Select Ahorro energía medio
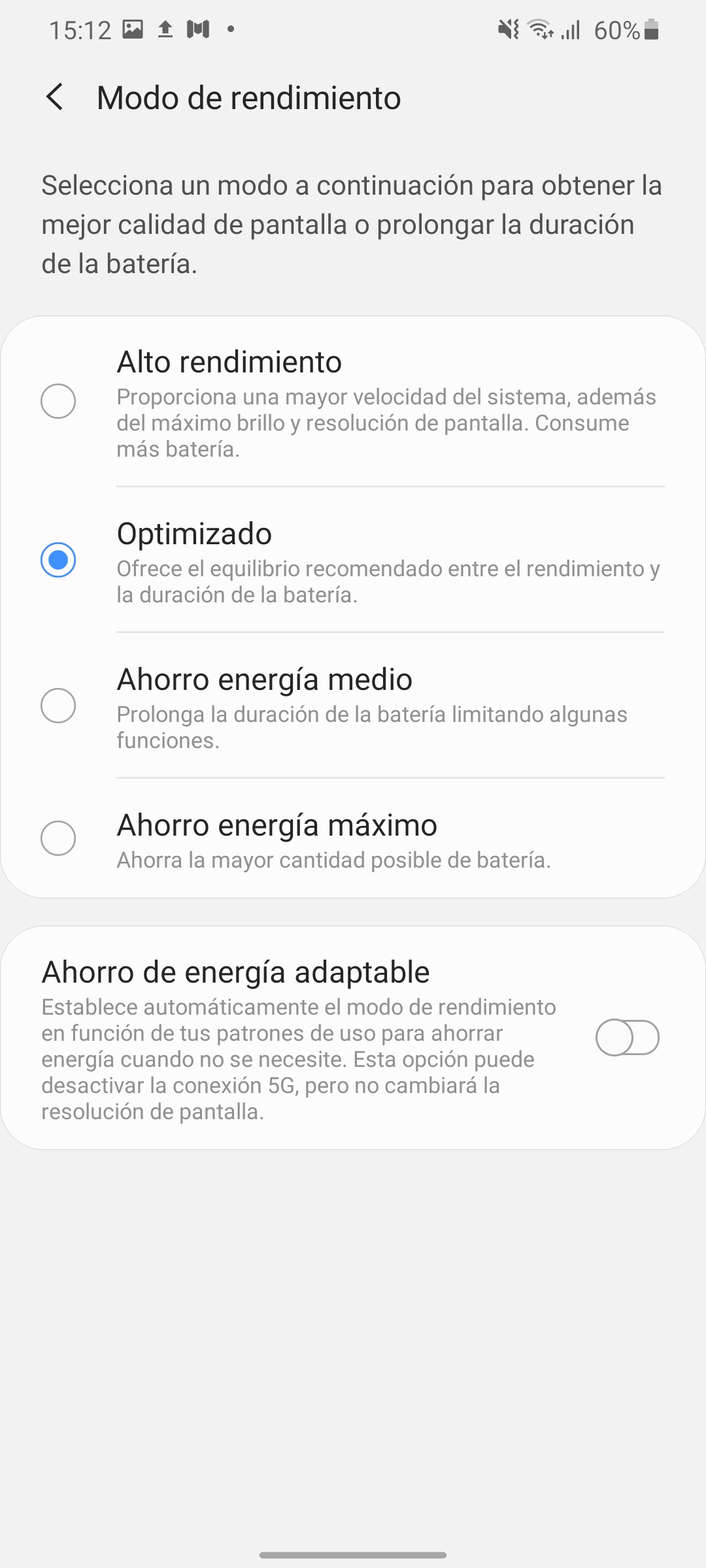 coord(353,706)
